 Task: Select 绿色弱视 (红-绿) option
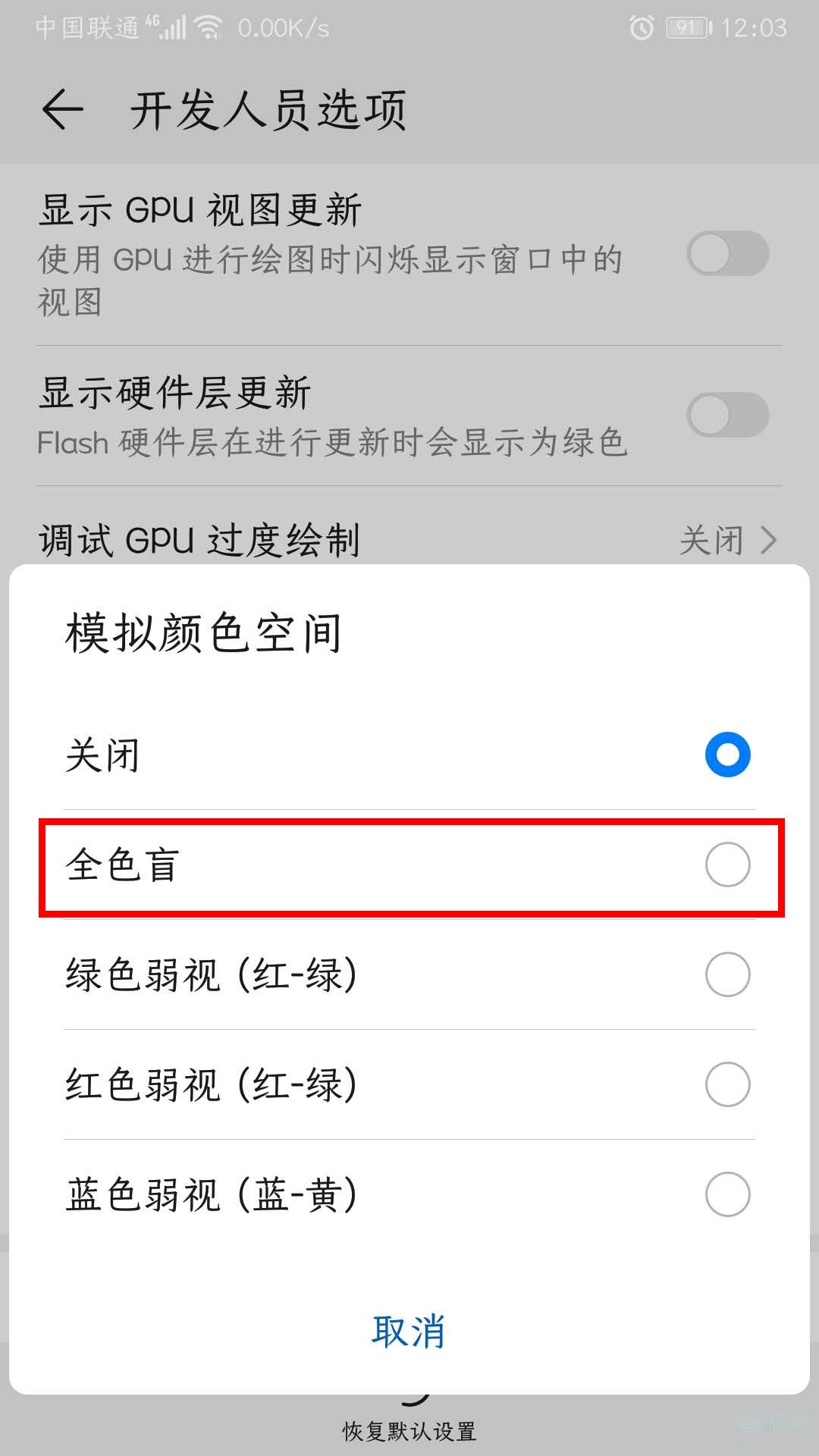click(409, 976)
